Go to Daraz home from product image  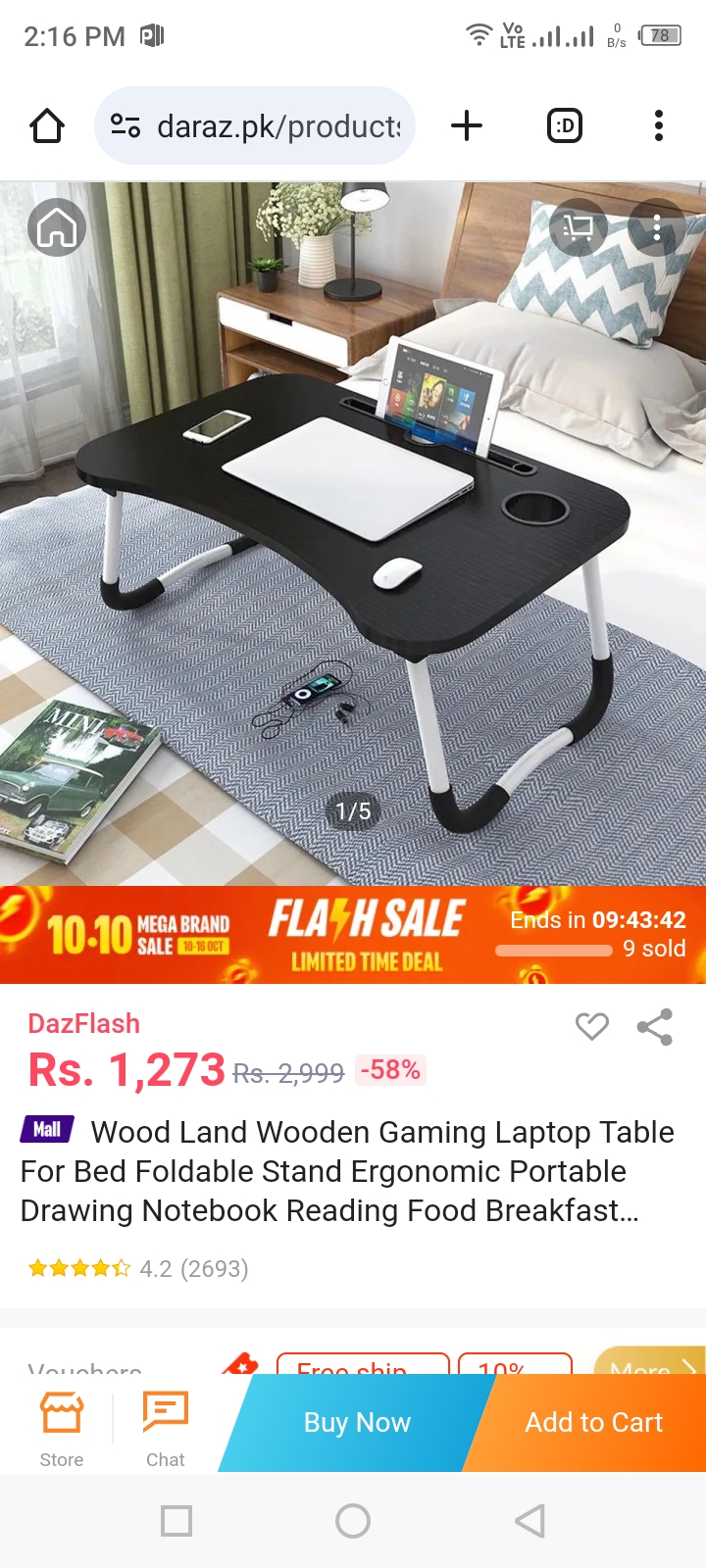pyautogui.click(x=57, y=228)
